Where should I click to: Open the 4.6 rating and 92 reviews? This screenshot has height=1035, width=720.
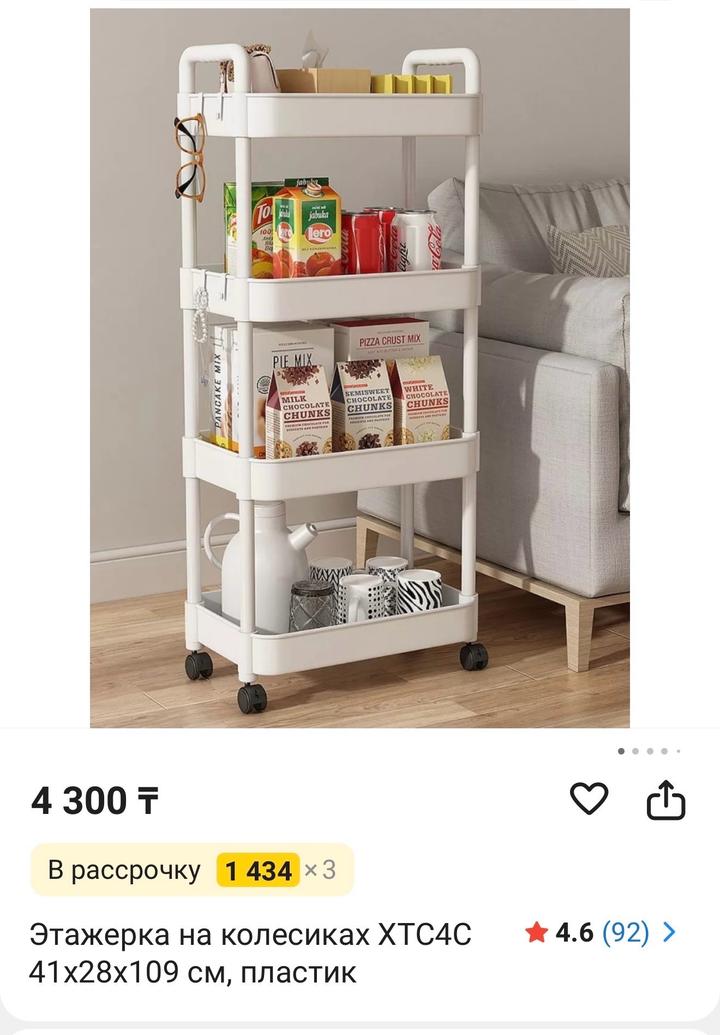(x=601, y=933)
